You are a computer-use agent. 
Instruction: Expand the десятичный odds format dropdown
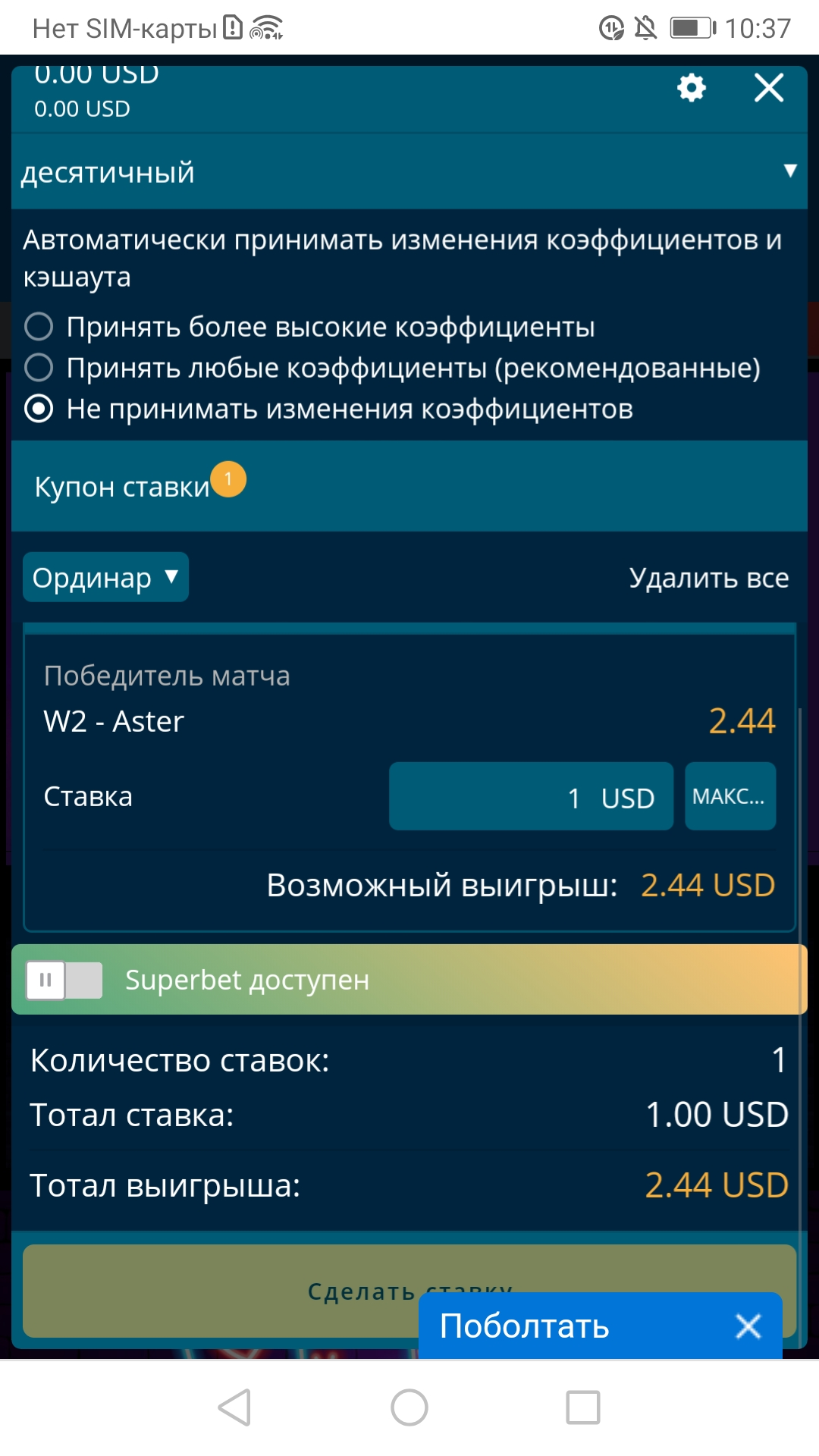(x=409, y=172)
